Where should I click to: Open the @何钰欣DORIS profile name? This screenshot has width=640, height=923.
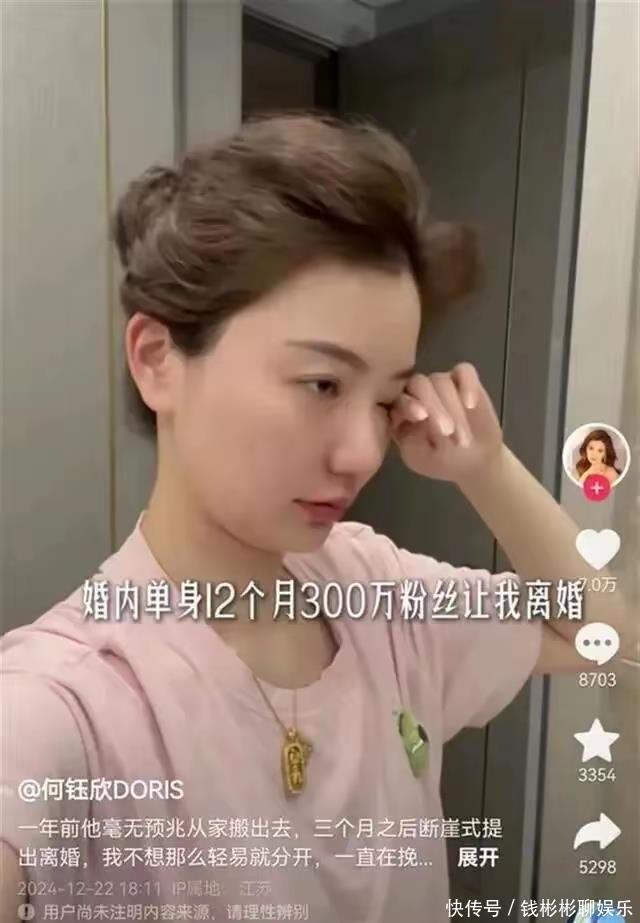coord(101,790)
